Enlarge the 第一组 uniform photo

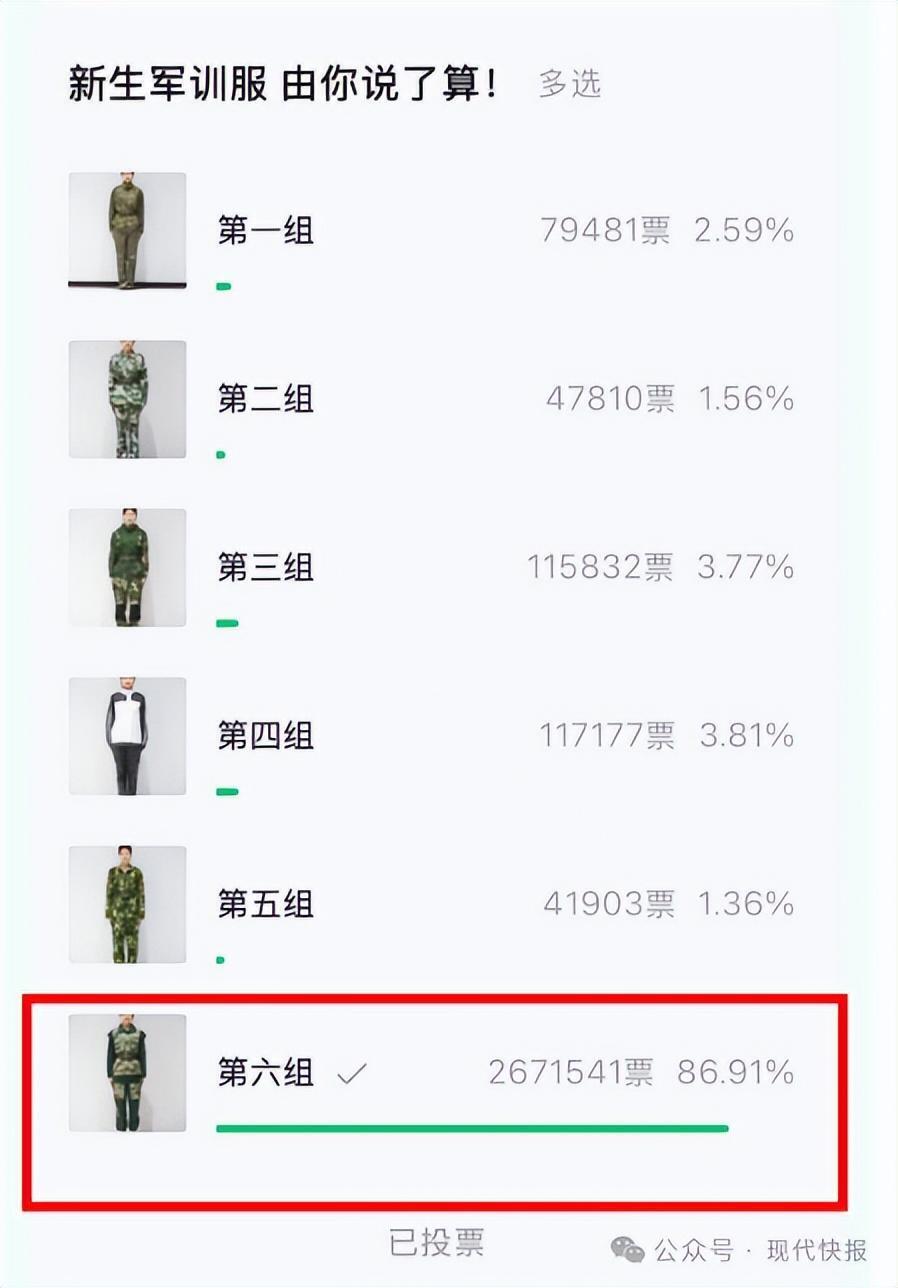pos(127,231)
